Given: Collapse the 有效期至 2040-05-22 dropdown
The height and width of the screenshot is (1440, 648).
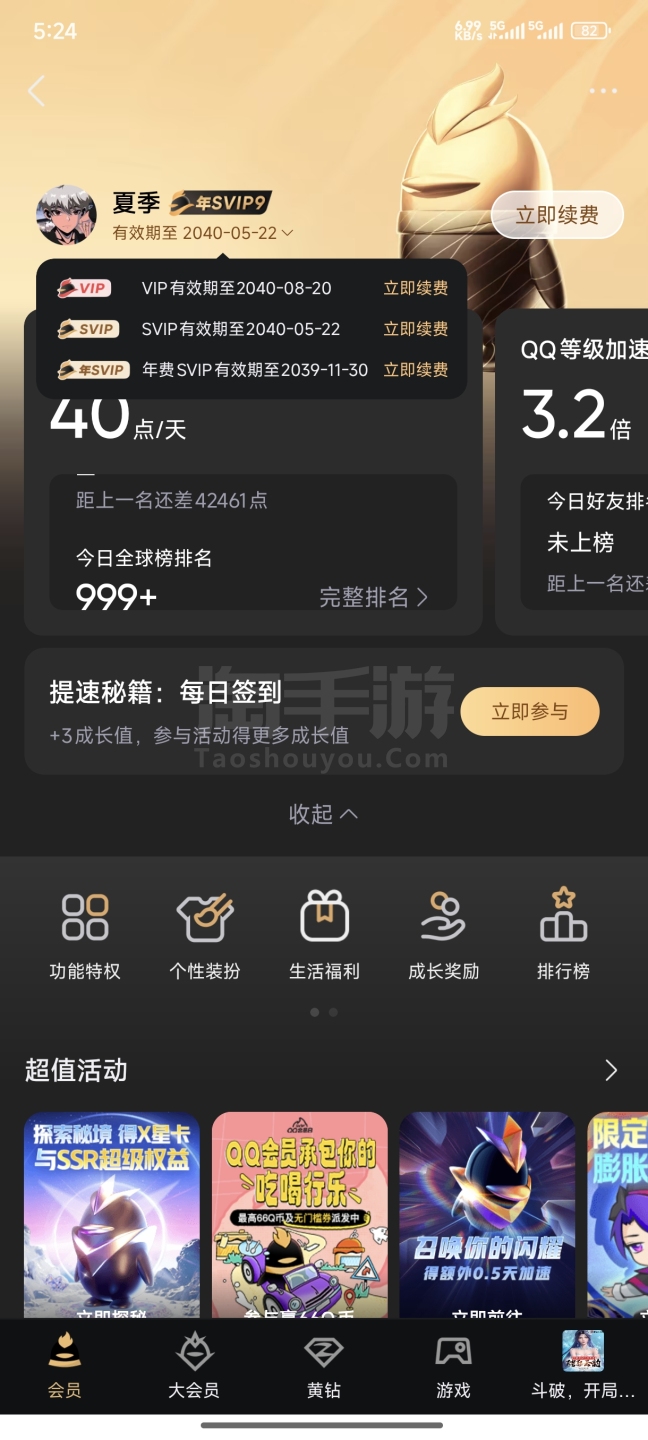Looking at the screenshot, I should (287, 233).
